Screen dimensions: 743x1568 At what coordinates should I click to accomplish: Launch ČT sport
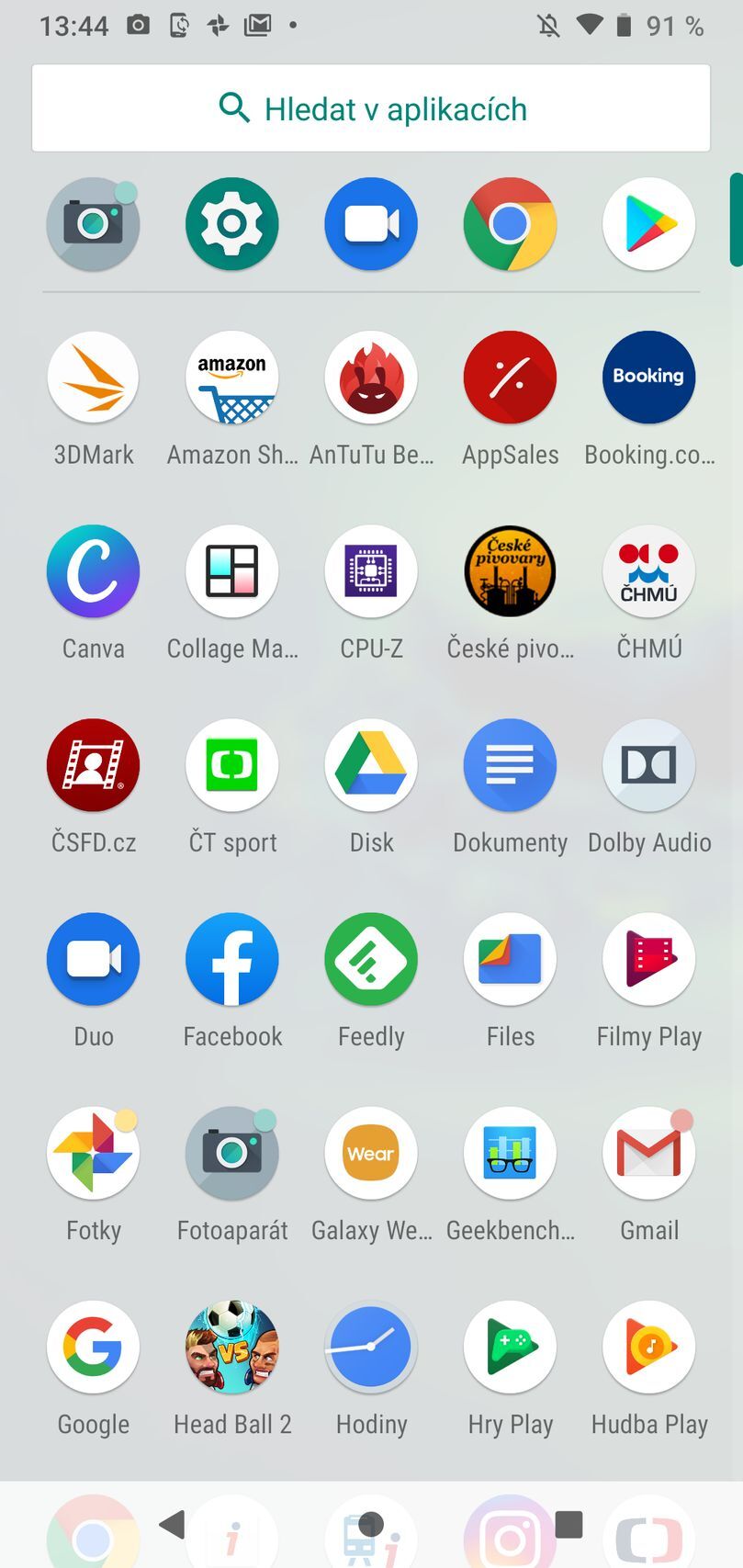click(231, 765)
